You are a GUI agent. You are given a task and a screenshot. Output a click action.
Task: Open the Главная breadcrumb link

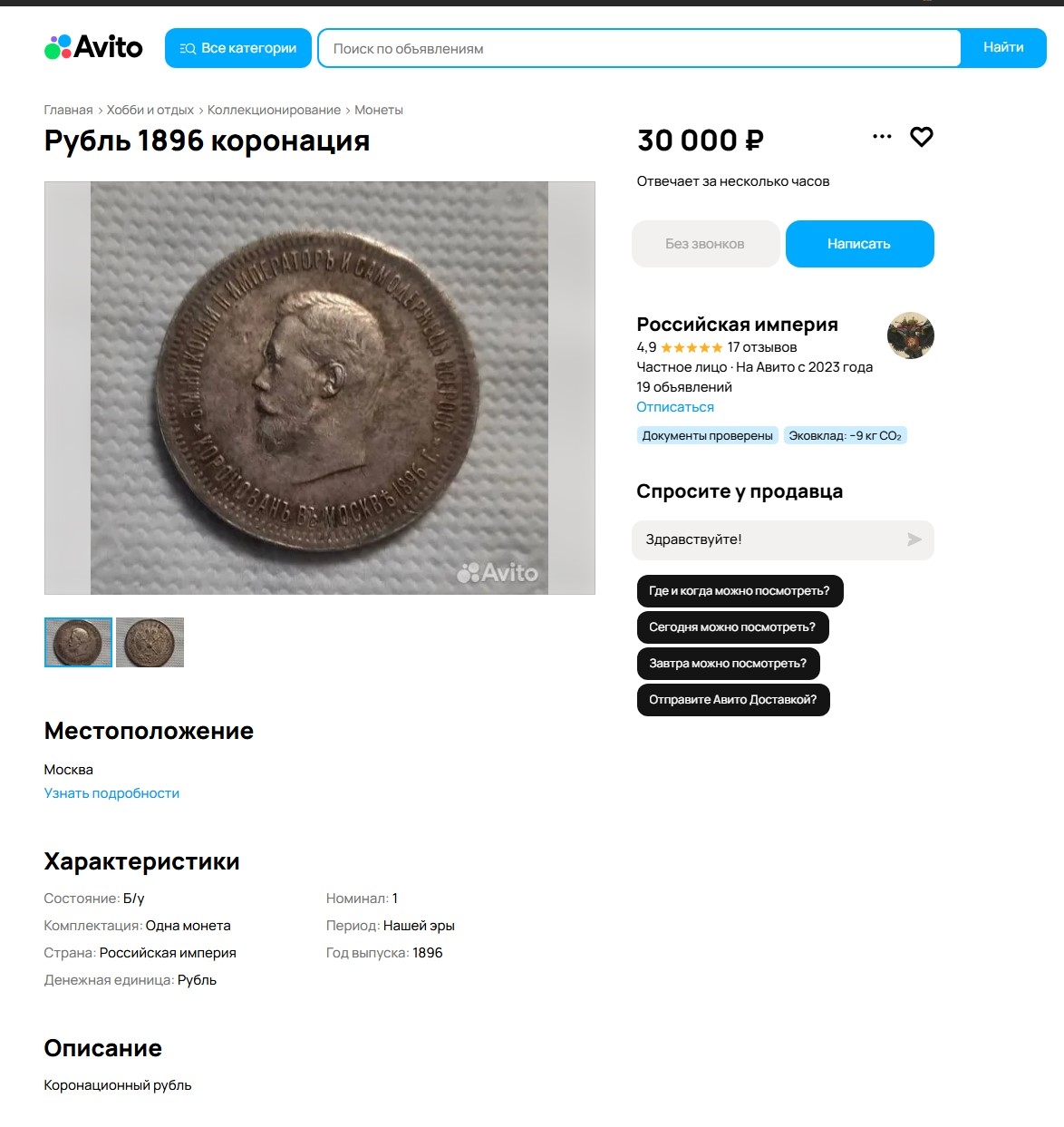(x=68, y=110)
